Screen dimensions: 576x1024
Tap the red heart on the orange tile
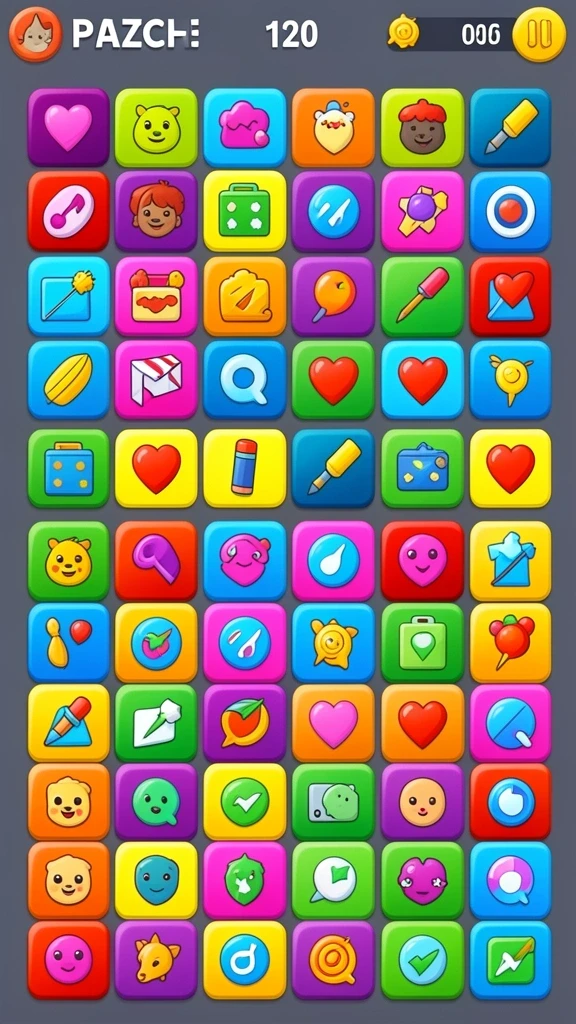coord(422,722)
